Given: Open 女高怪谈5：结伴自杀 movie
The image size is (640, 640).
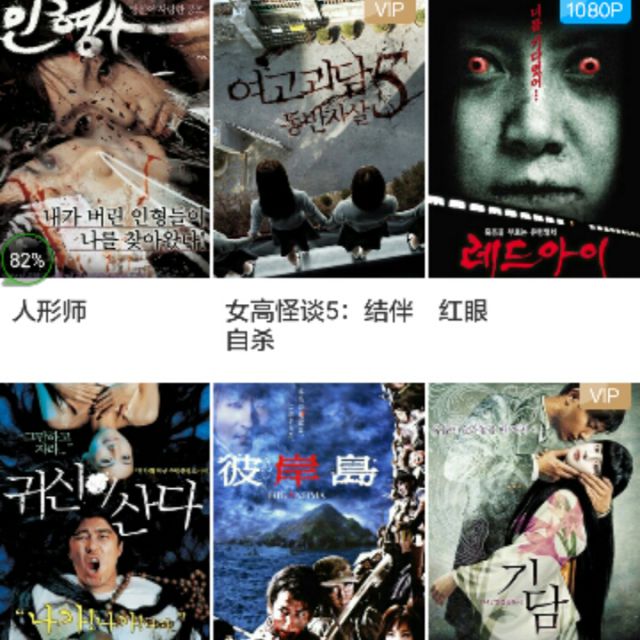Looking at the screenshot, I should point(319,138).
